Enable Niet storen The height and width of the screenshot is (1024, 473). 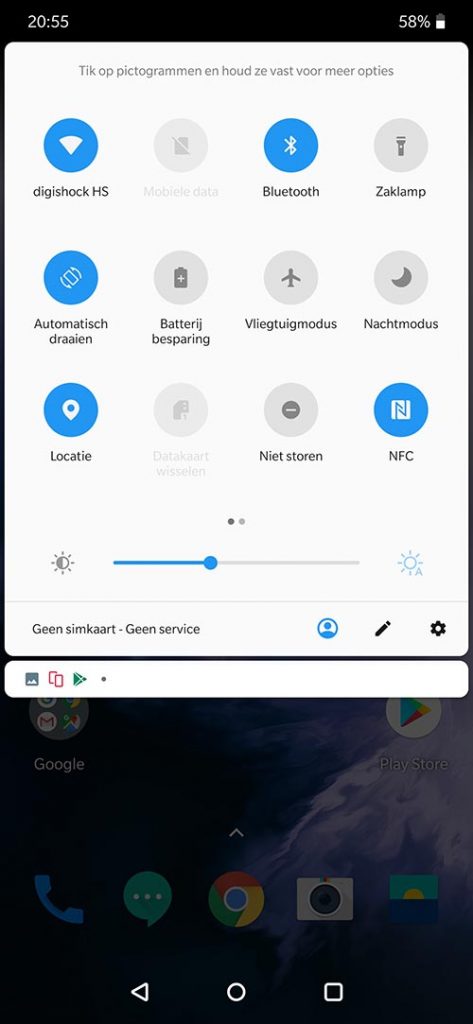(291, 409)
